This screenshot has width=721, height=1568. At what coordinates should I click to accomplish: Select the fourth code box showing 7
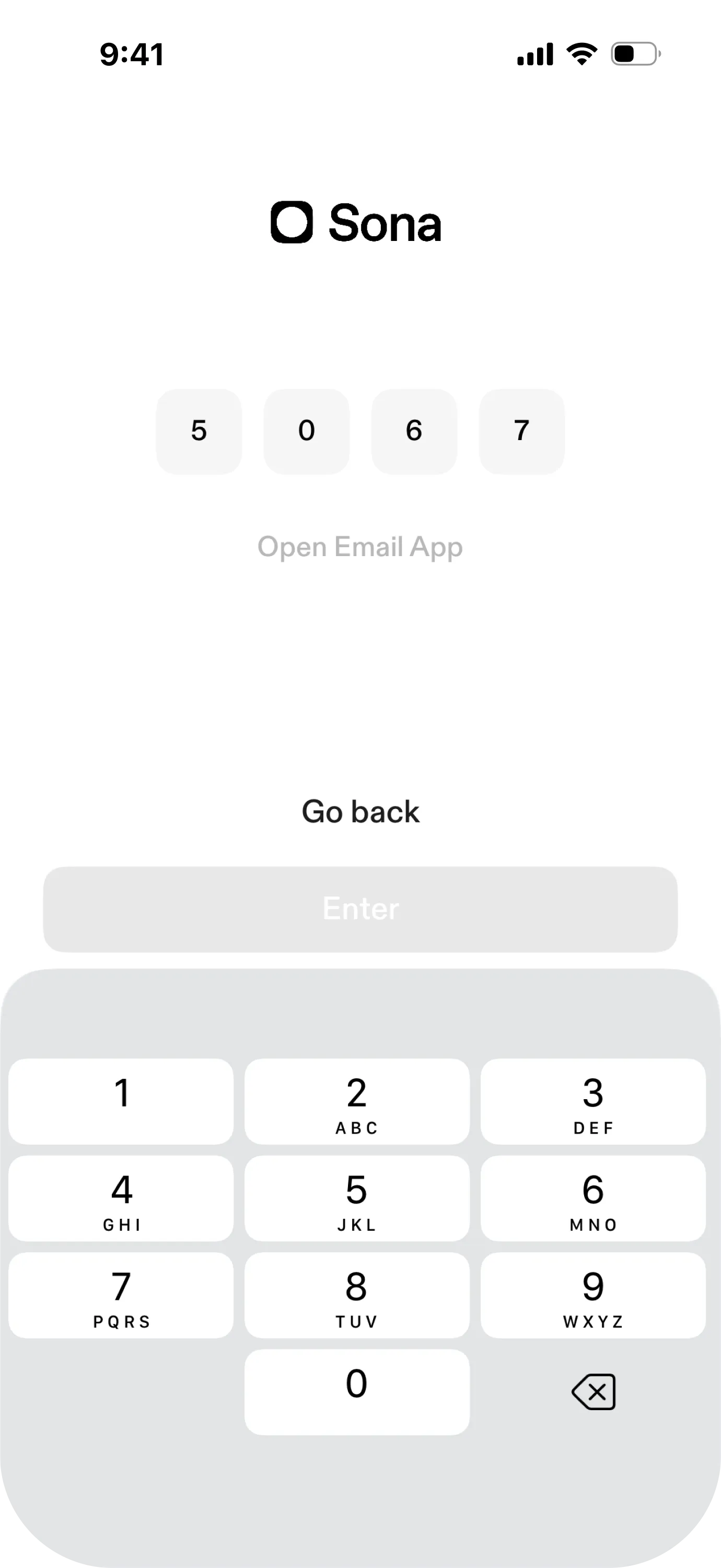[521, 431]
